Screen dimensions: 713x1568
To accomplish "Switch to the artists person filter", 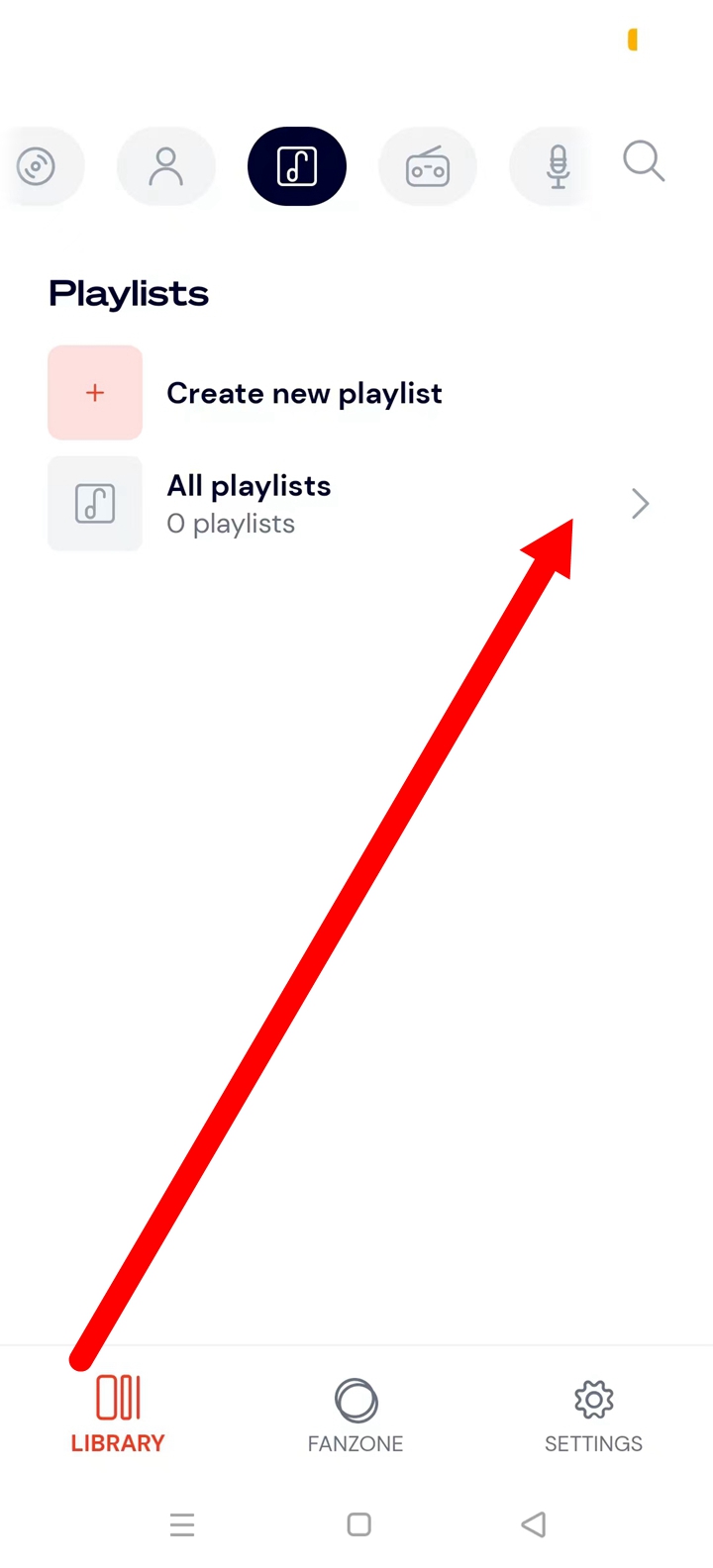I will [166, 166].
